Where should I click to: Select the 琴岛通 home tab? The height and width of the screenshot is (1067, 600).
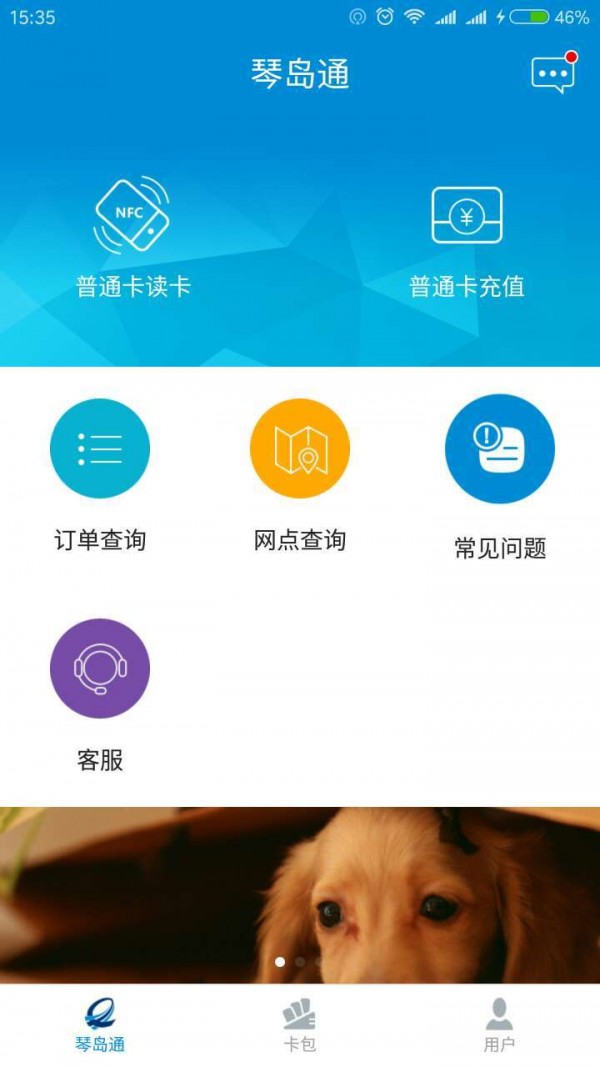point(100,1027)
